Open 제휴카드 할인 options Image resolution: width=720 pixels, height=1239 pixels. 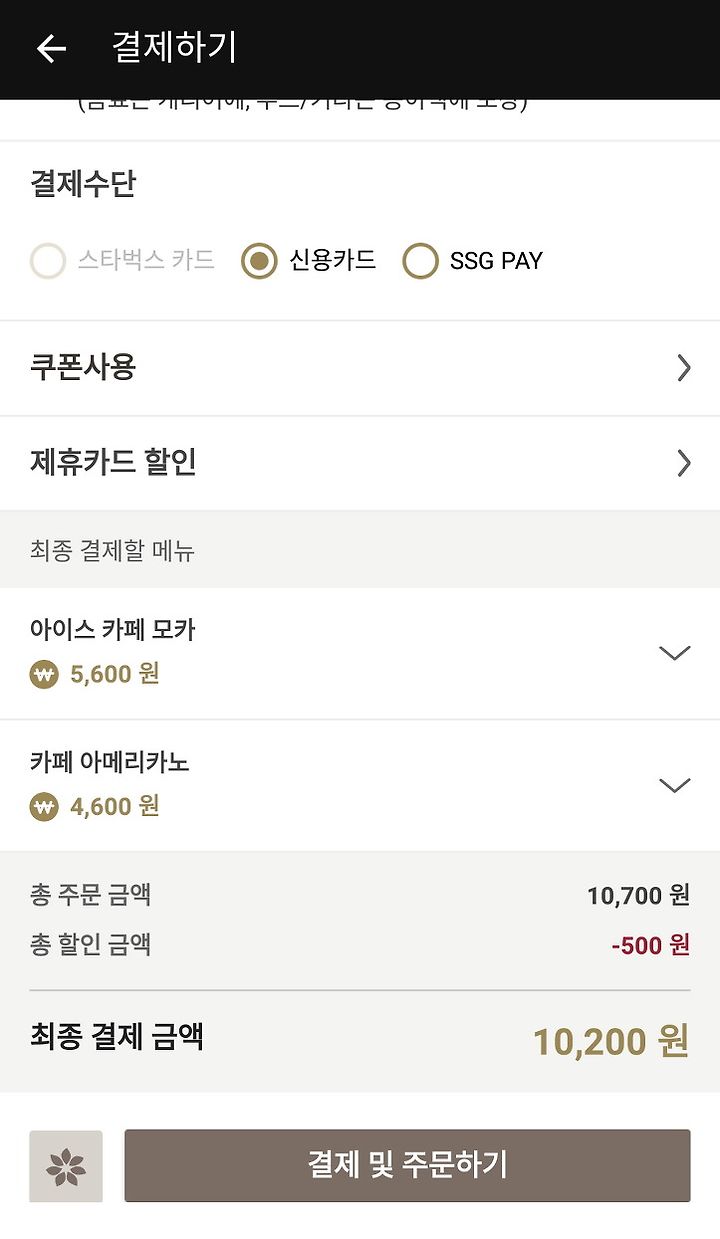(360, 463)
